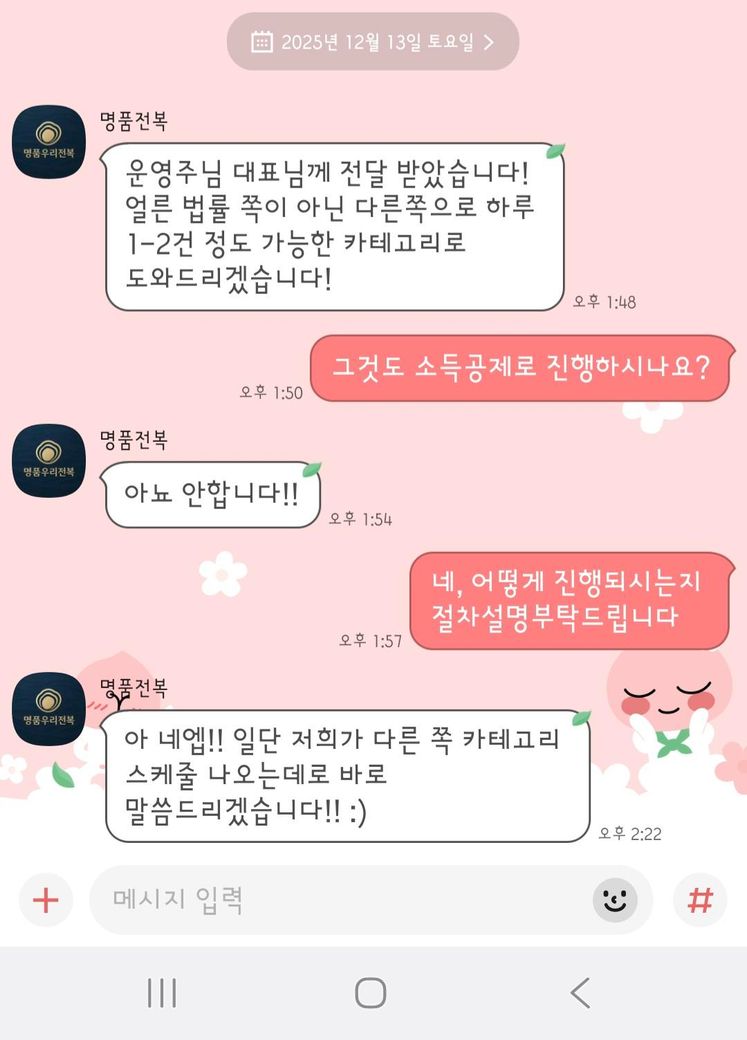Open recent apps from the navigation bar
The height and width of the screenshot is (1040, 747).
pos(162,992)
